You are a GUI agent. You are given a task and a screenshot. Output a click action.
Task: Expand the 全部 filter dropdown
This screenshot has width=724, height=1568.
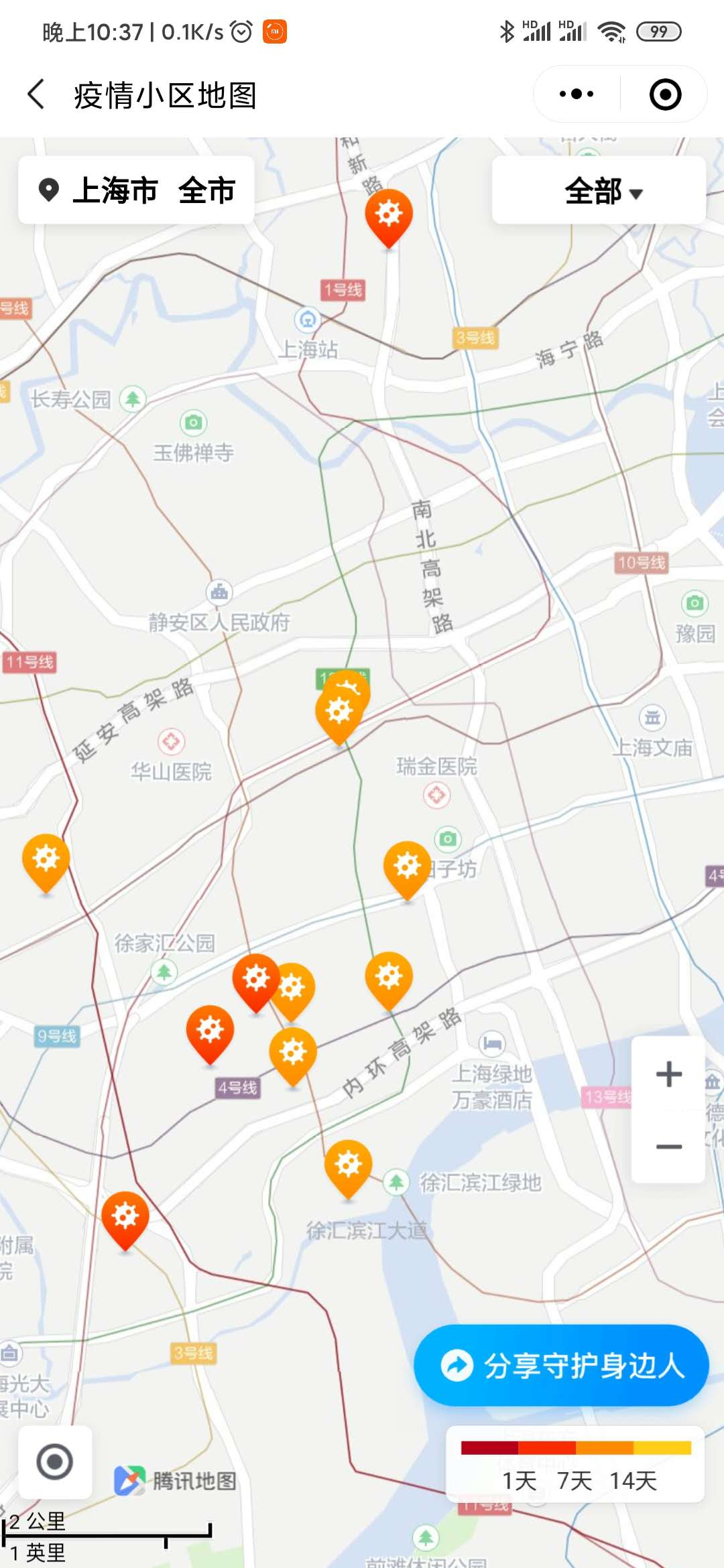coord(602,192)
